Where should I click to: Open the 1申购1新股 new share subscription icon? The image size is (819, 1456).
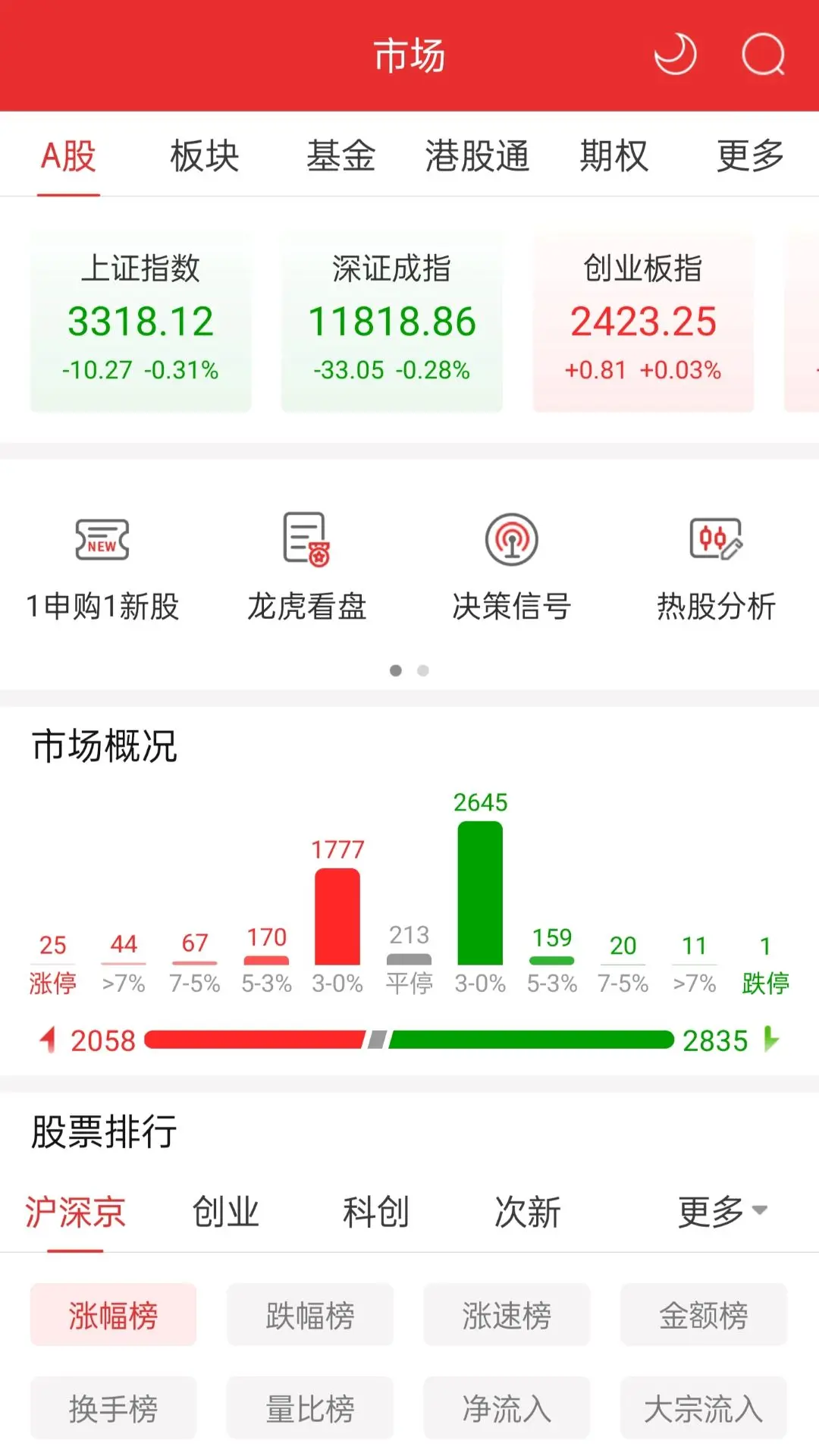102,565
